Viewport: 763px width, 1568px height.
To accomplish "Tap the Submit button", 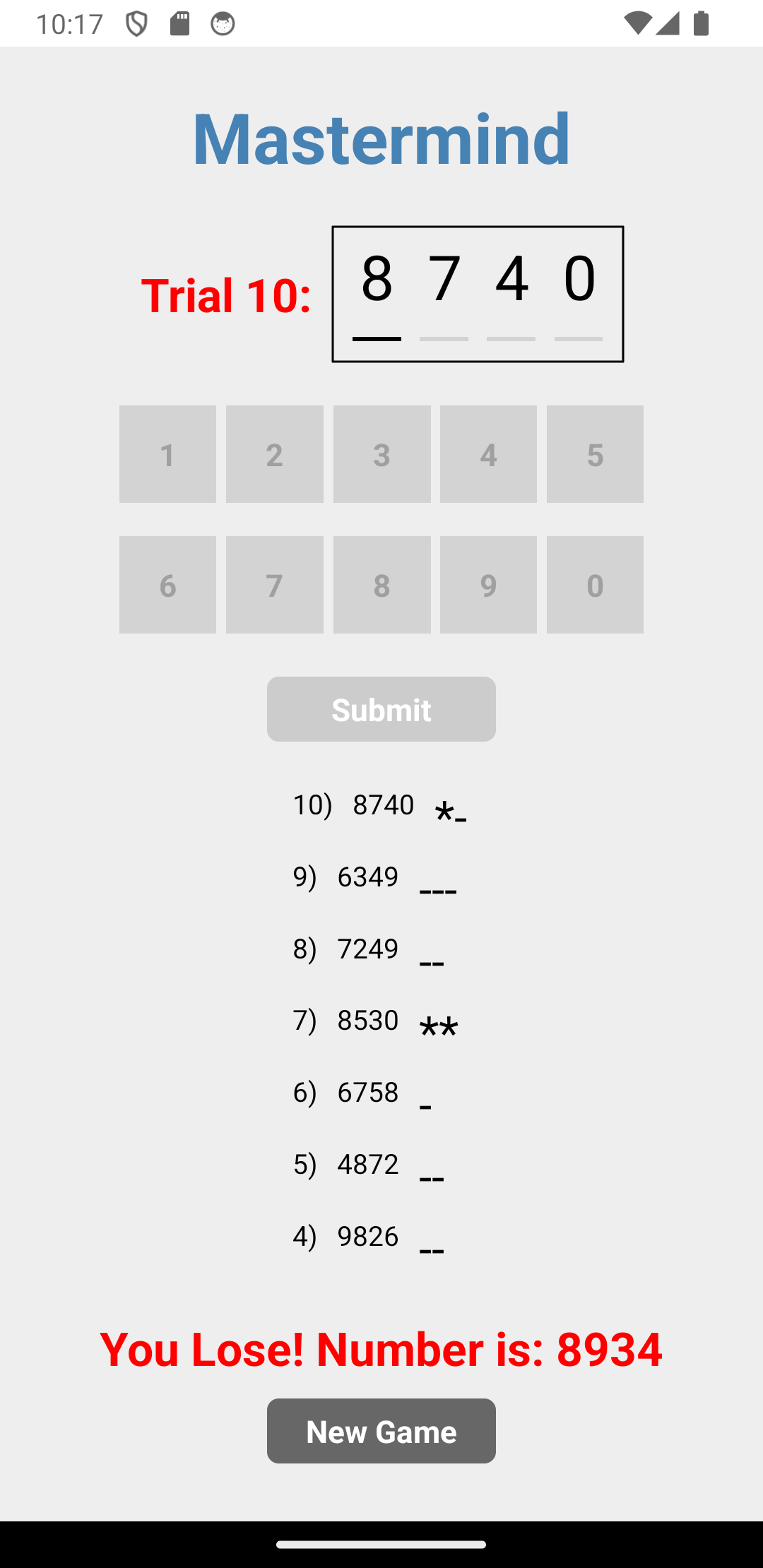I will [x=381, y=709].
